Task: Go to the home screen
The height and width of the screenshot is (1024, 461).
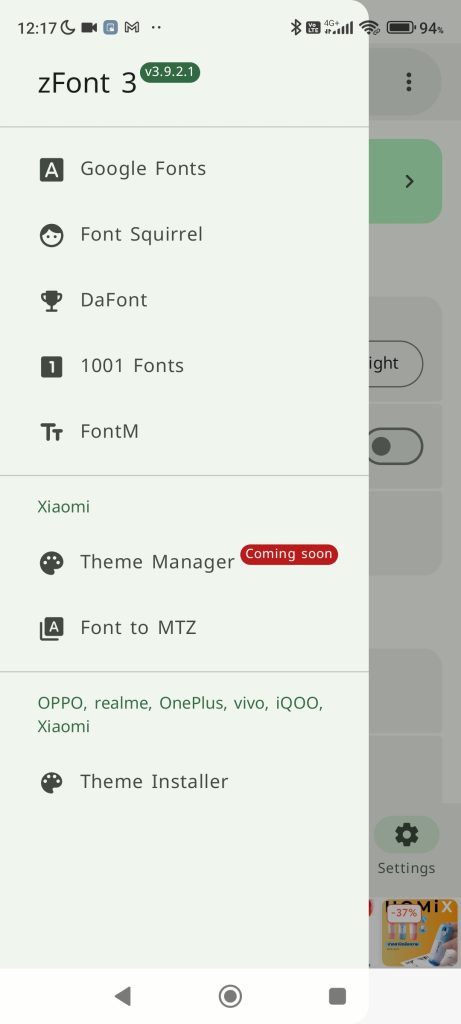Action: (x=230, y=996)
